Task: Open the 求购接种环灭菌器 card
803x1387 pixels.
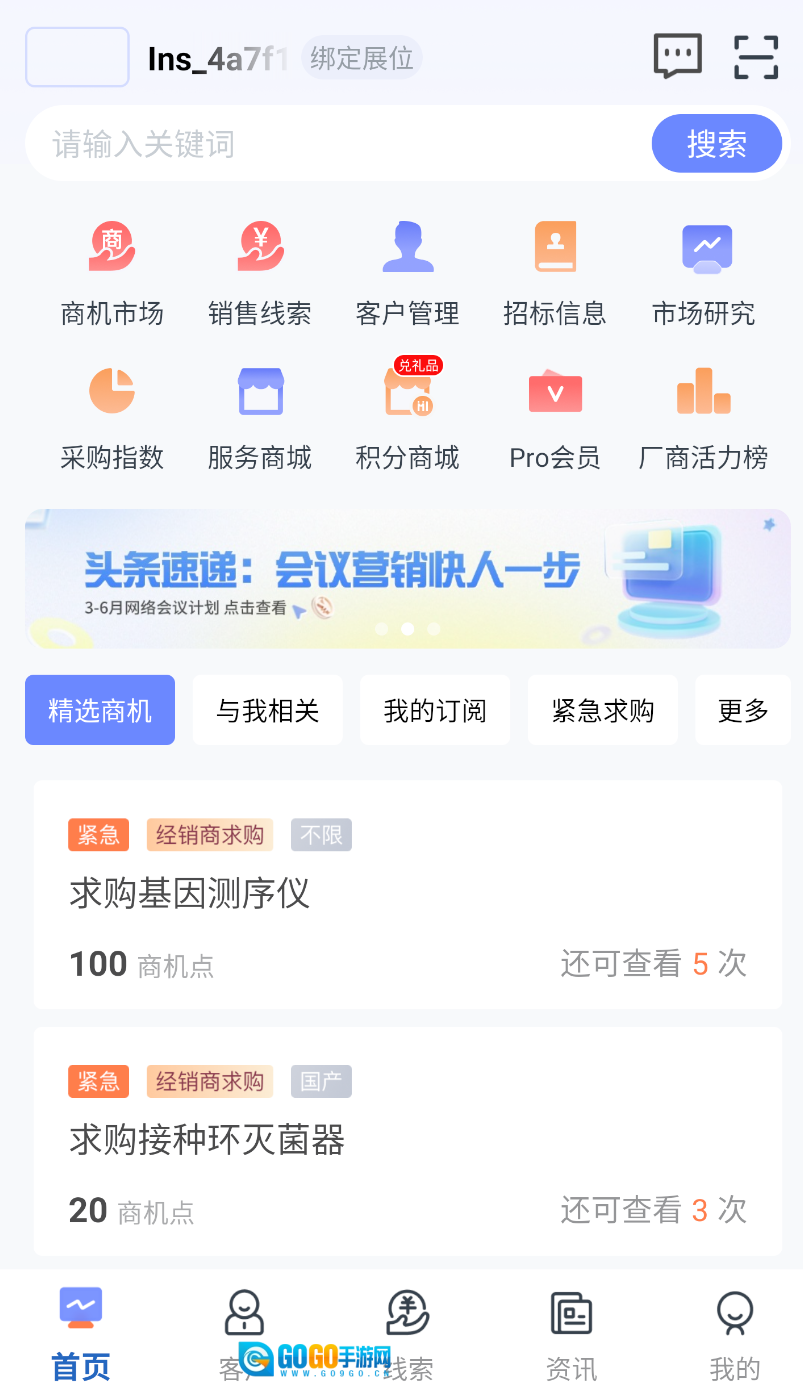Action: coord(407,1141)
